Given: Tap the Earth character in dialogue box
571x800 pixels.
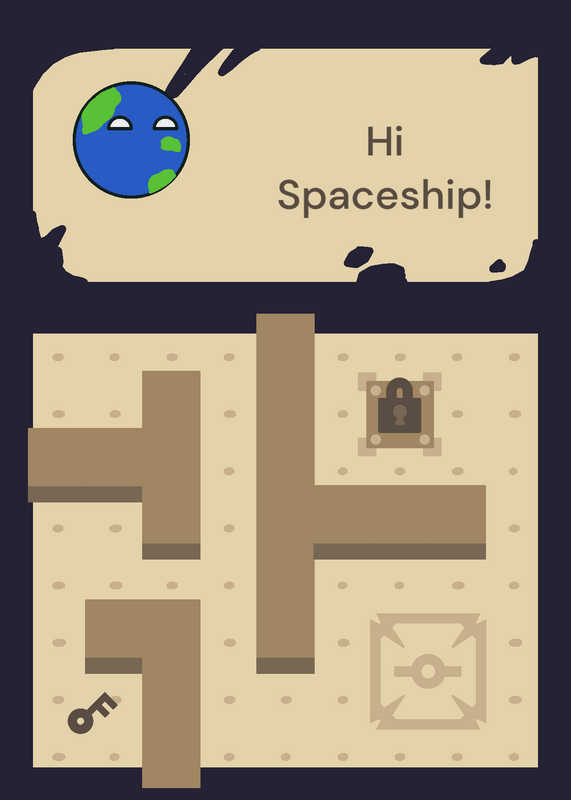Looking at the screenshot, I should pyautogui.click(x=131, y=140).
